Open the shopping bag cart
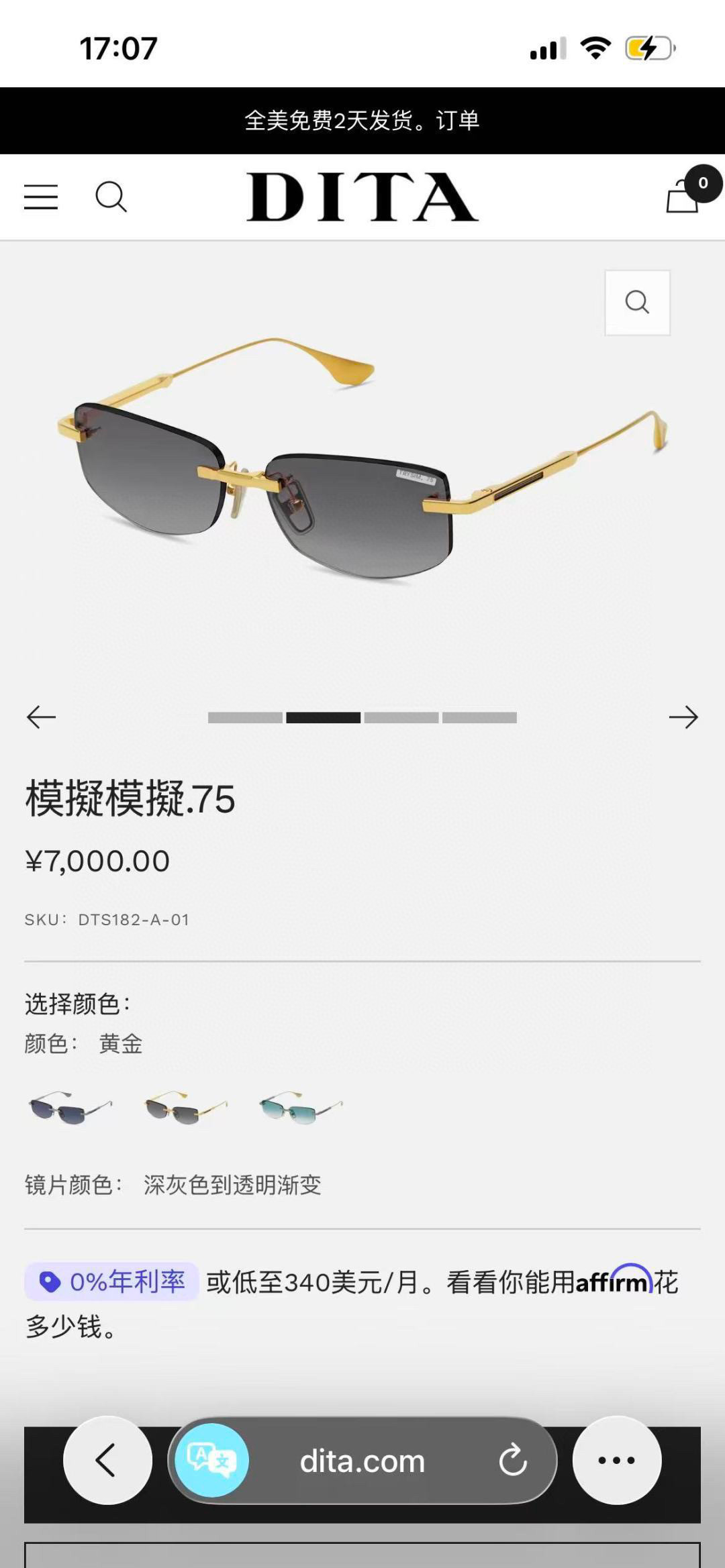Screen dimensions: 725x1568 pos(682,196)
